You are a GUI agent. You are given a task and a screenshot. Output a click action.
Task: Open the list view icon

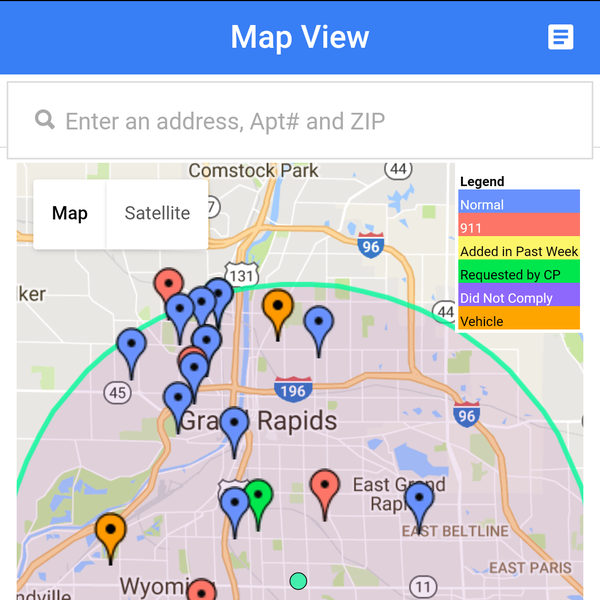[561, 37]
